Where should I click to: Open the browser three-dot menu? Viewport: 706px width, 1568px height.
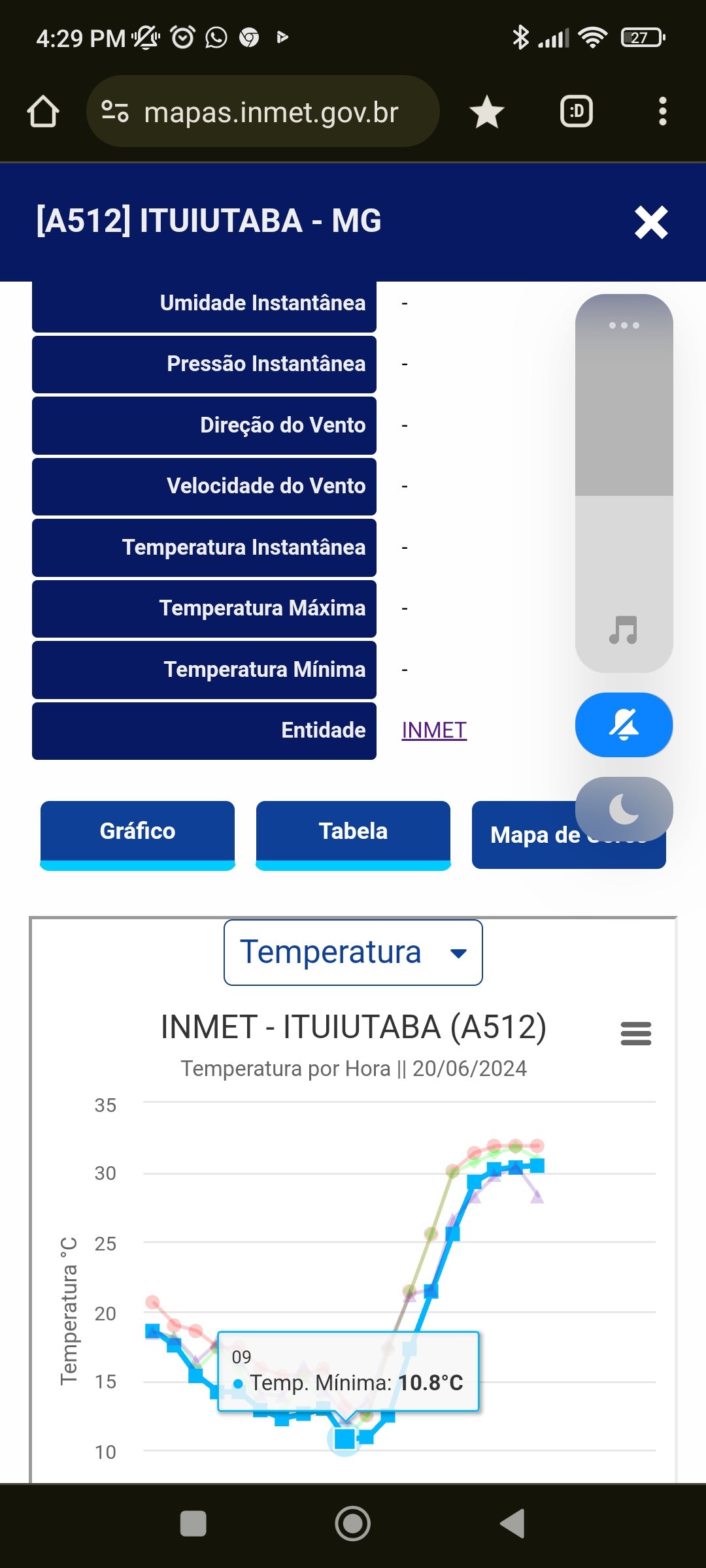pos(663,112)
